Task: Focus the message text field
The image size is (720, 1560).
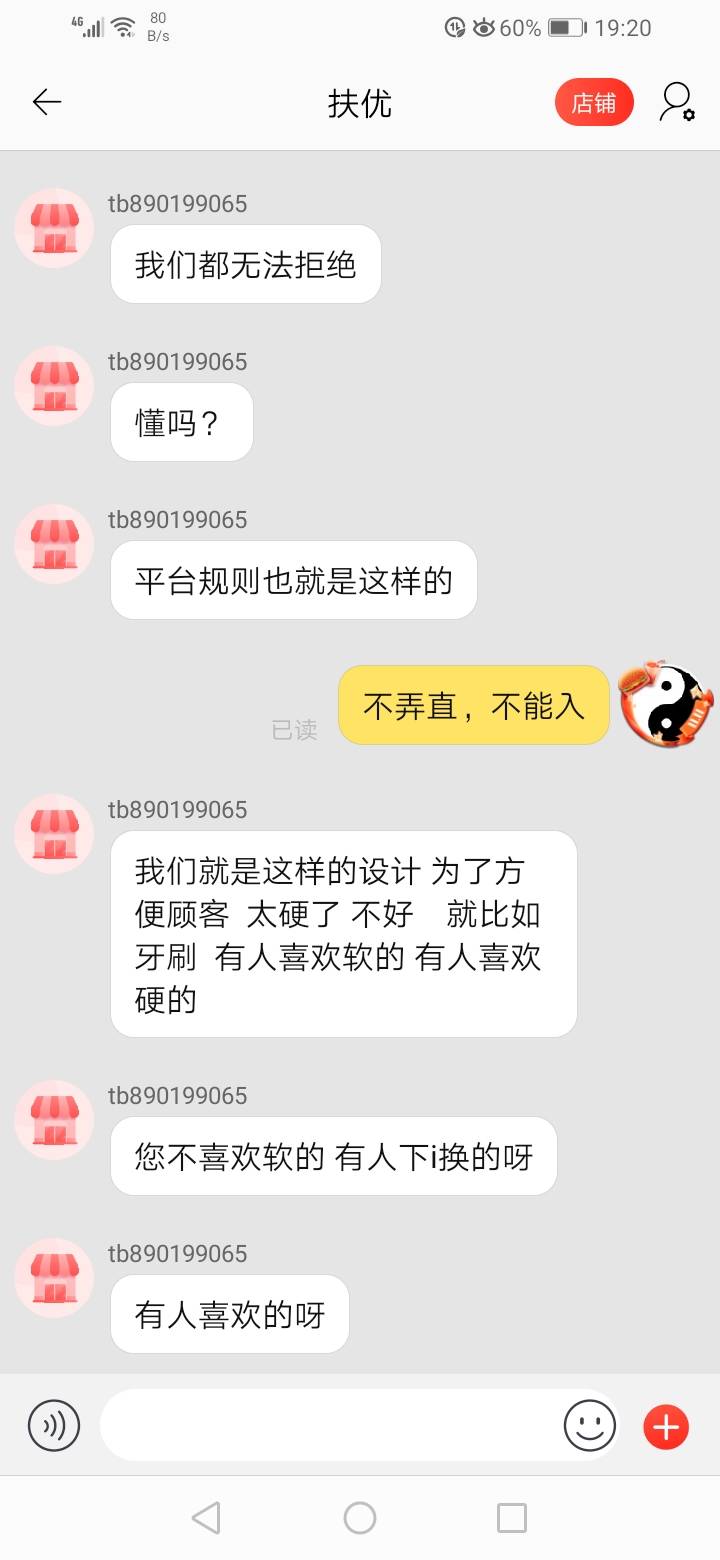Action: click(330, 1425)
